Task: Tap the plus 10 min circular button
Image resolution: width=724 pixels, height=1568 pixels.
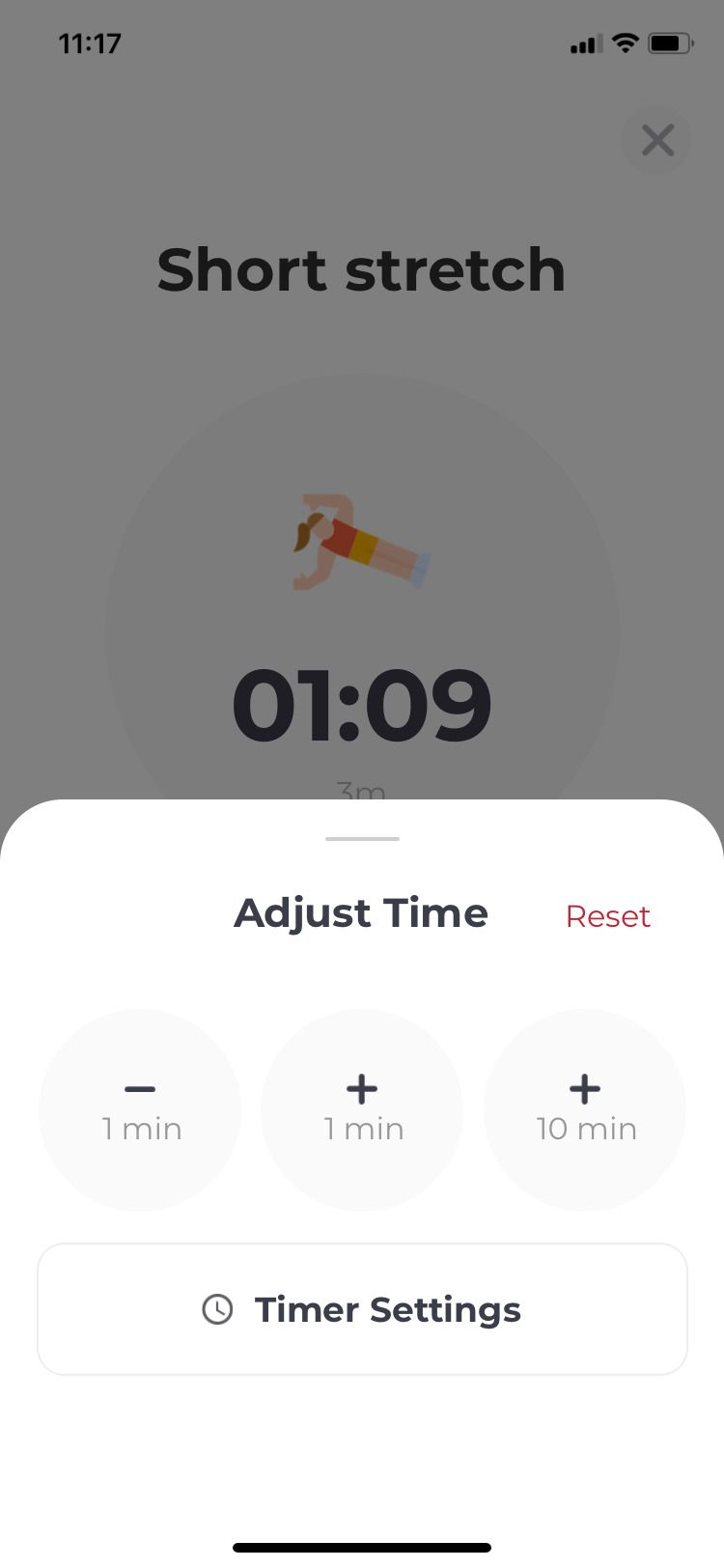Action: (x=584, y=1108)
